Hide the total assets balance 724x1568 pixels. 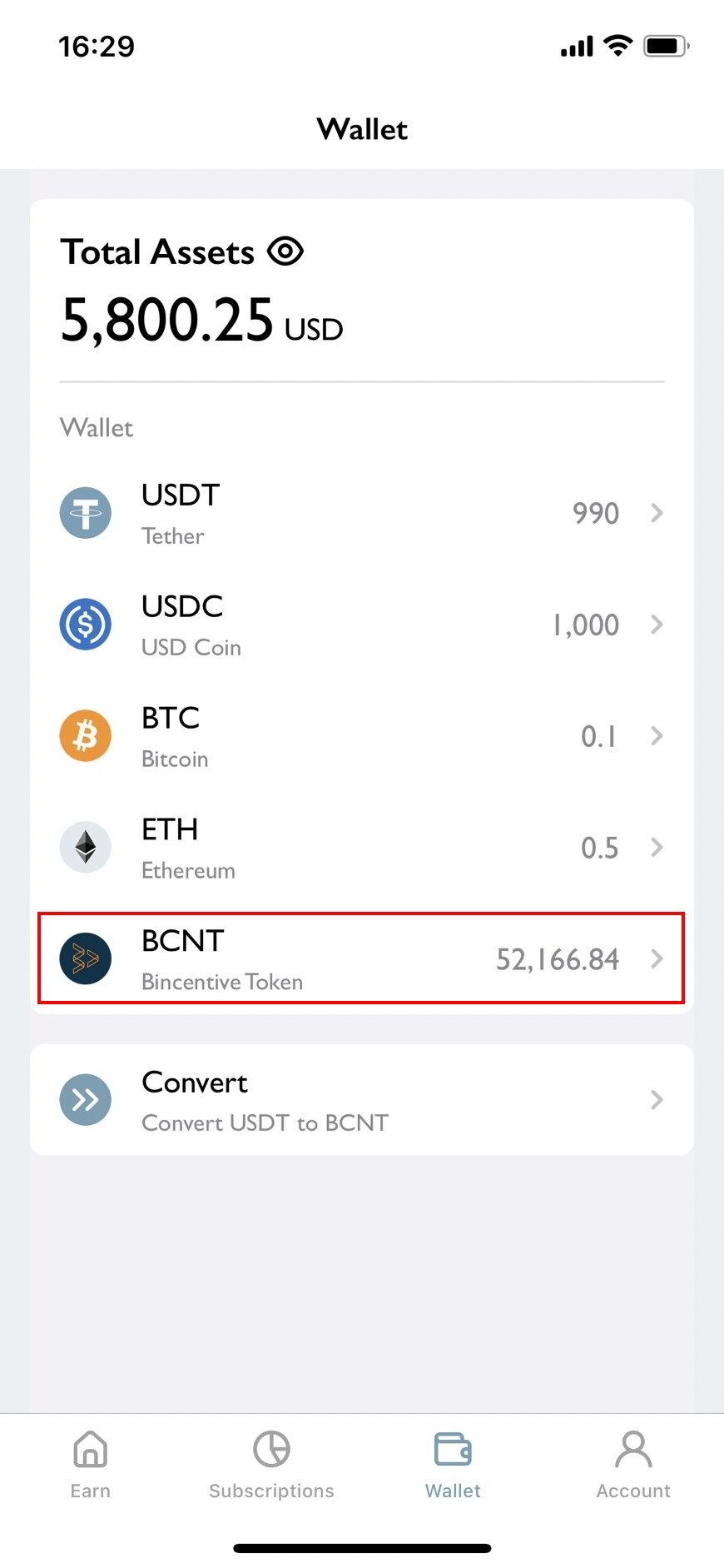[285, 251]
